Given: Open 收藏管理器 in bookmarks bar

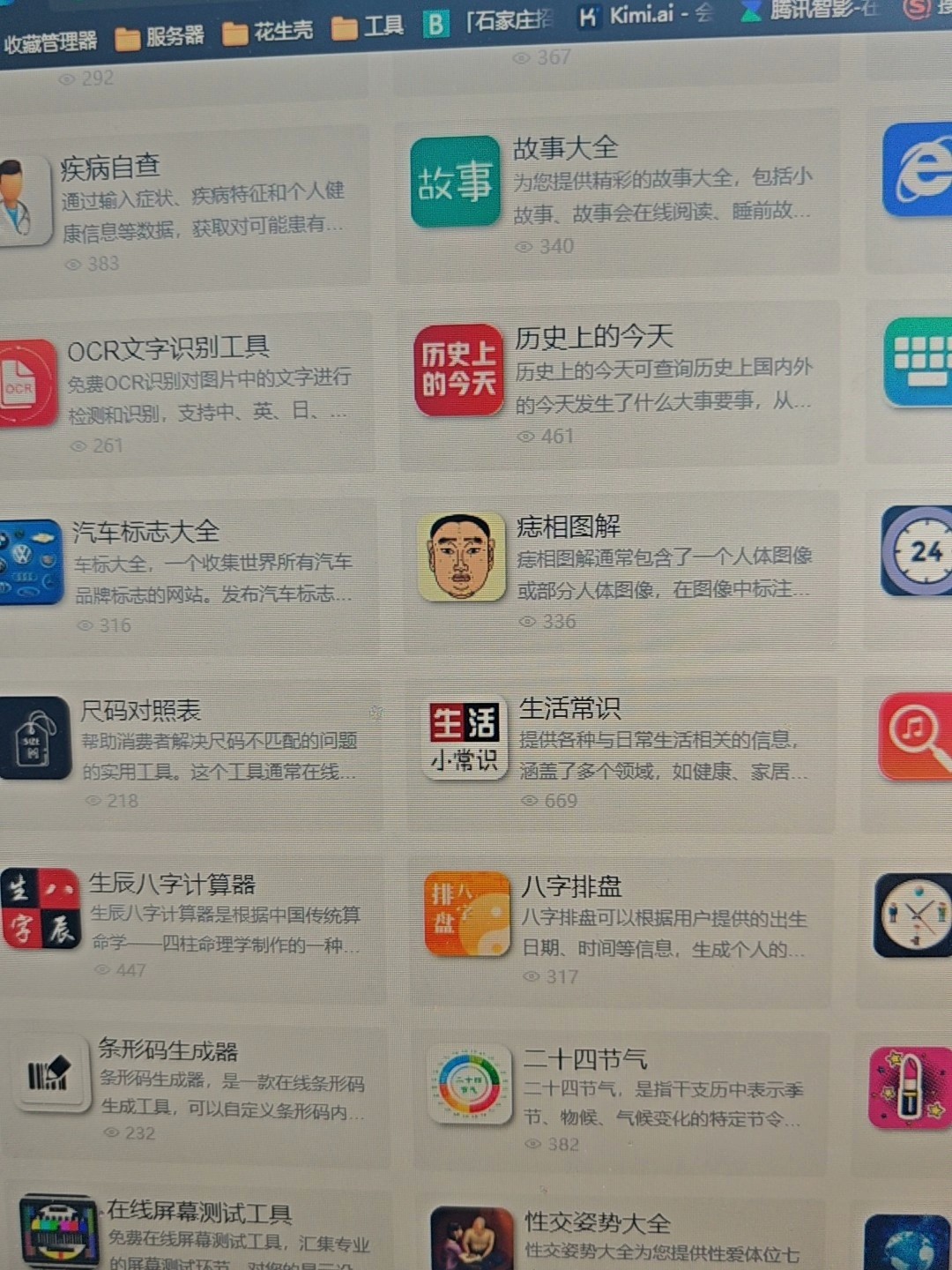Looking at the screenshot, I should (x=50, y=41).
